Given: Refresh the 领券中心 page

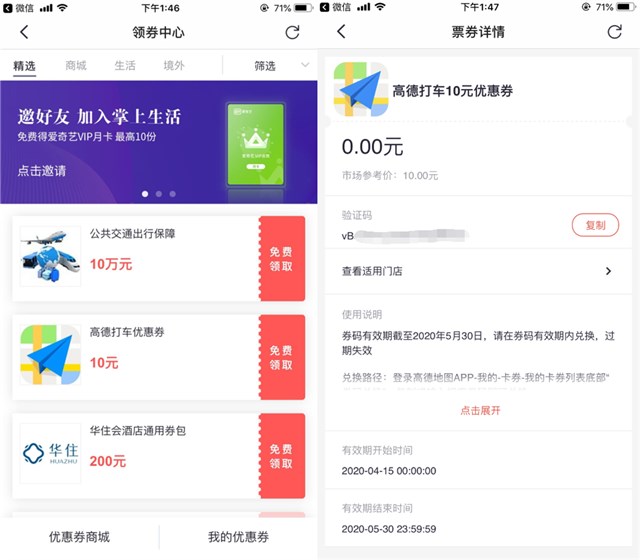Looking at the screenshot, I should [292, 32].
